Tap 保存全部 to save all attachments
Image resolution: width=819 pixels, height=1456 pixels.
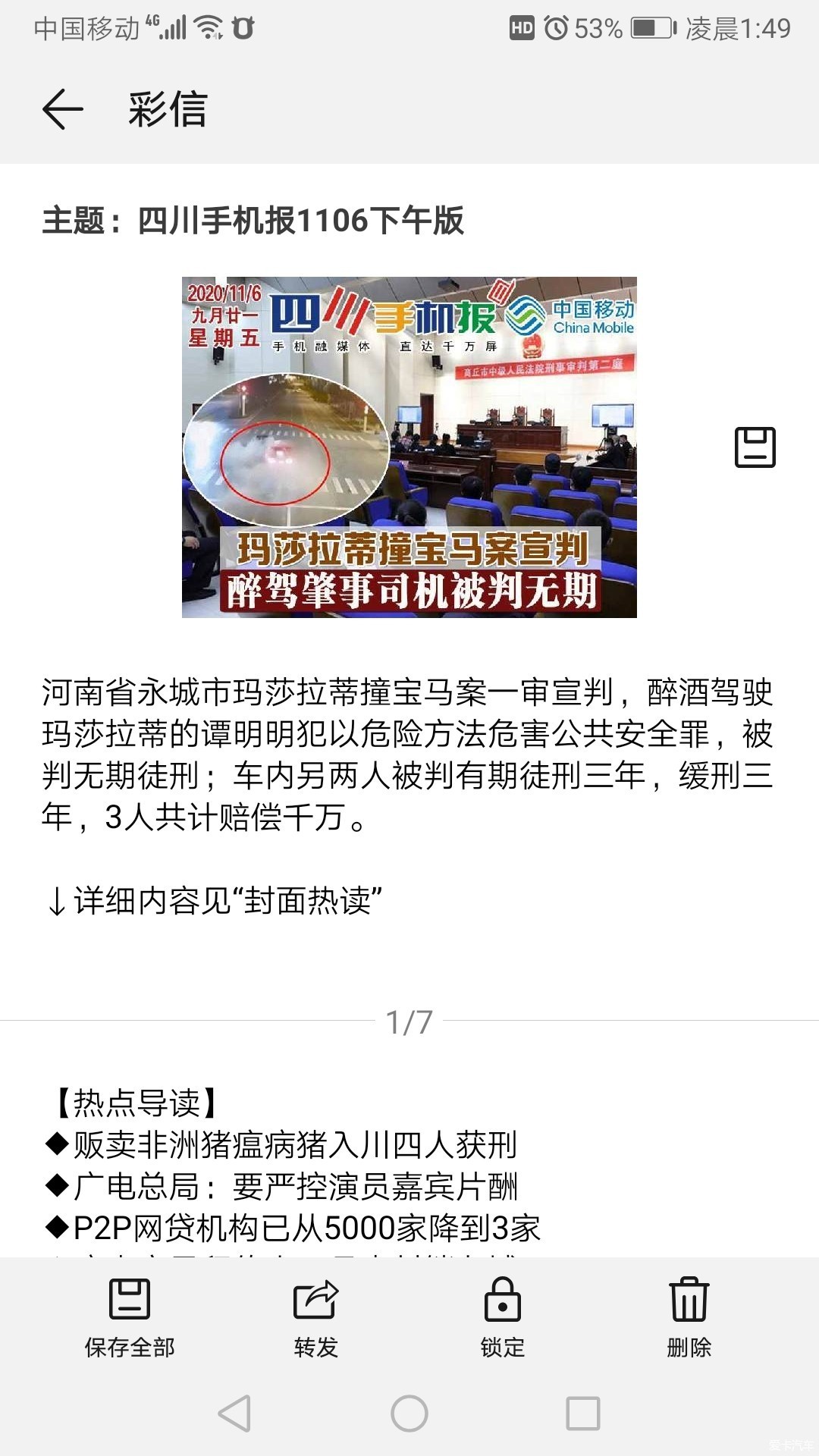(130, 1318)
